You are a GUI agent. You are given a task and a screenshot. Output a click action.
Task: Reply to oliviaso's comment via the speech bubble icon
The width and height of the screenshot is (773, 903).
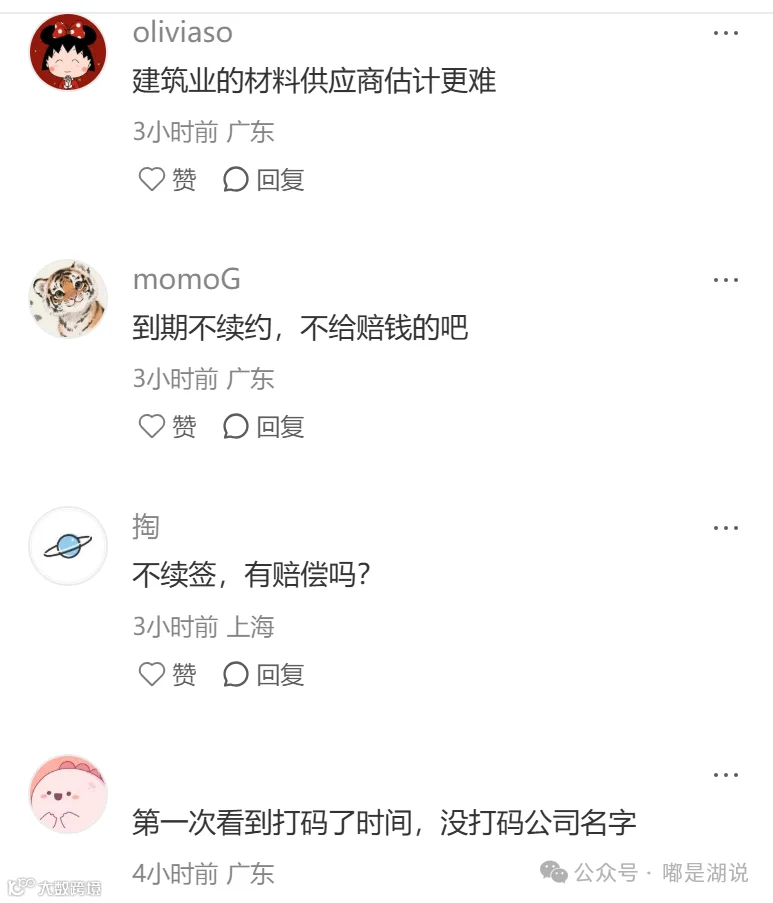(236, 180)
